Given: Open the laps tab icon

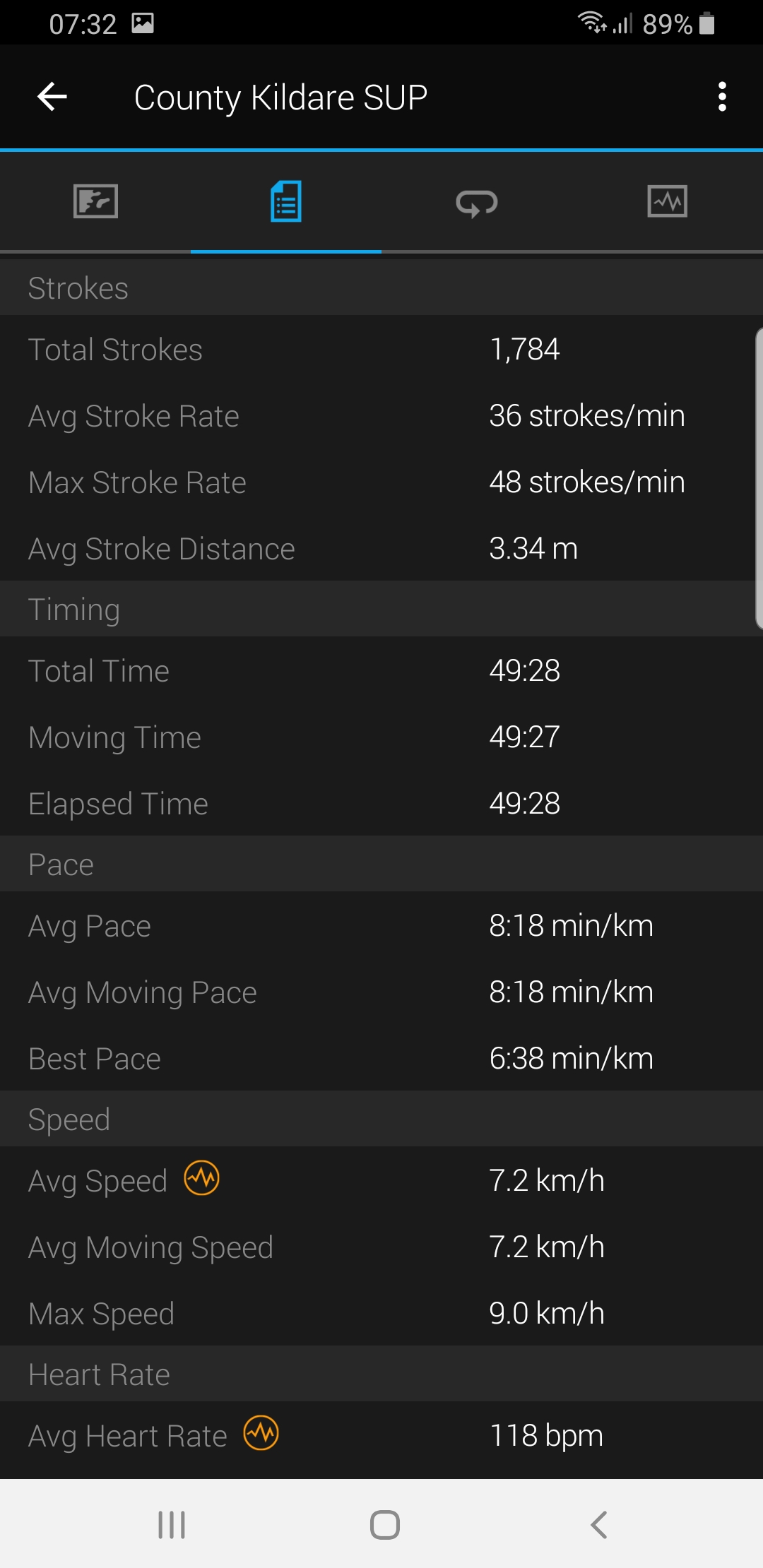Looking at the screenshot, I should tap(477, 202).
